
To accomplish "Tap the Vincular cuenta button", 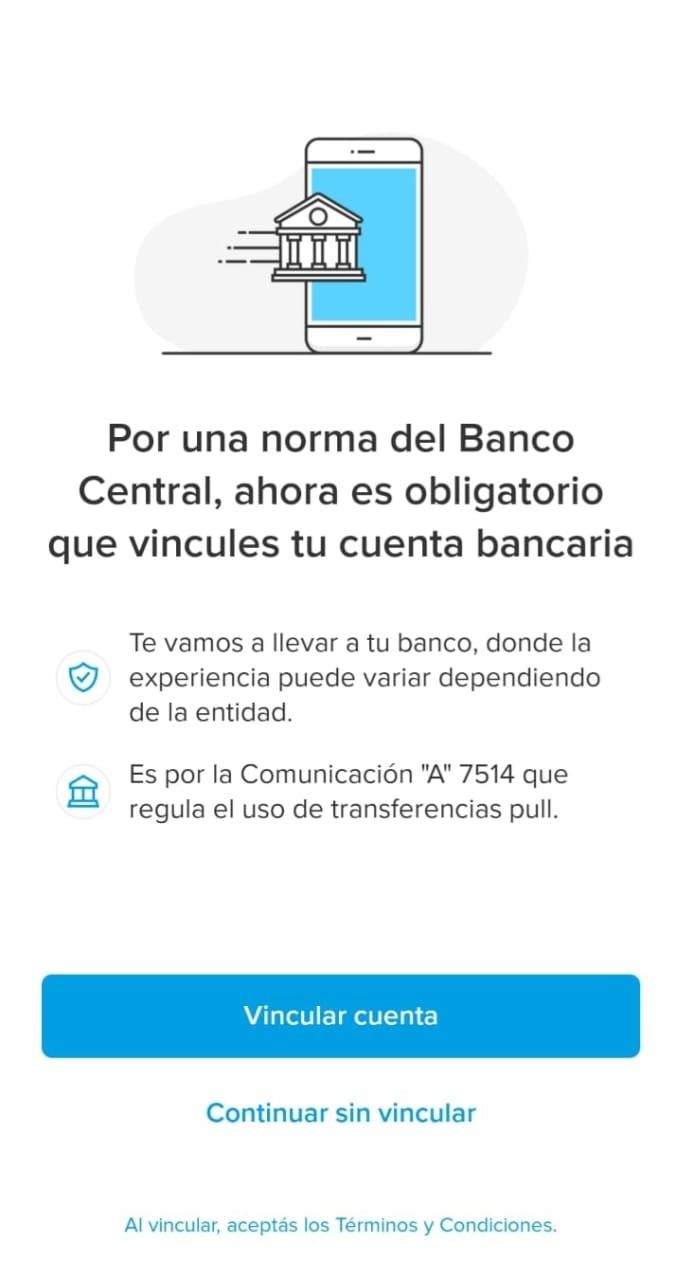I will 340,1016.
